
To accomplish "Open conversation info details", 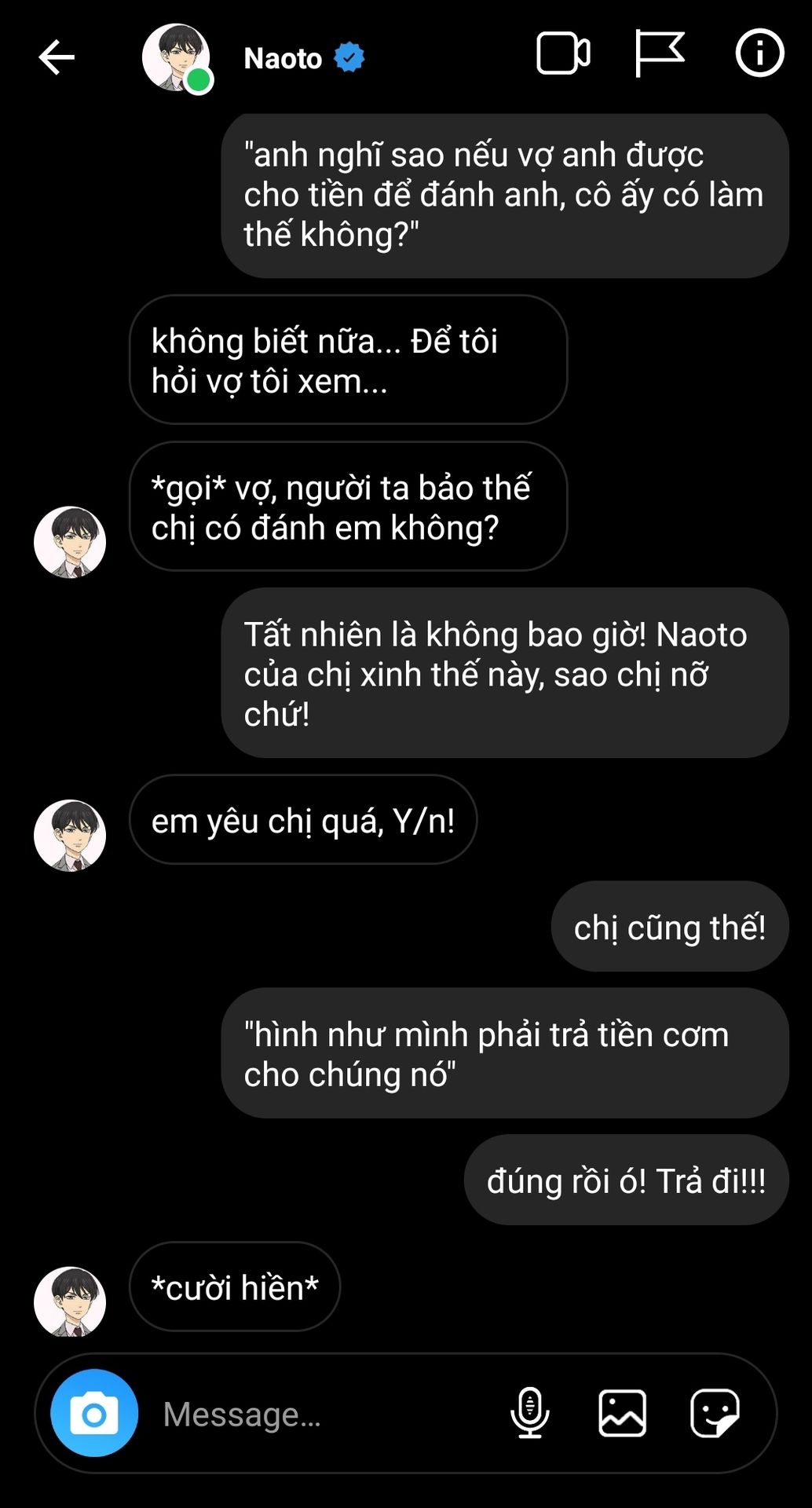I will 759,53.
